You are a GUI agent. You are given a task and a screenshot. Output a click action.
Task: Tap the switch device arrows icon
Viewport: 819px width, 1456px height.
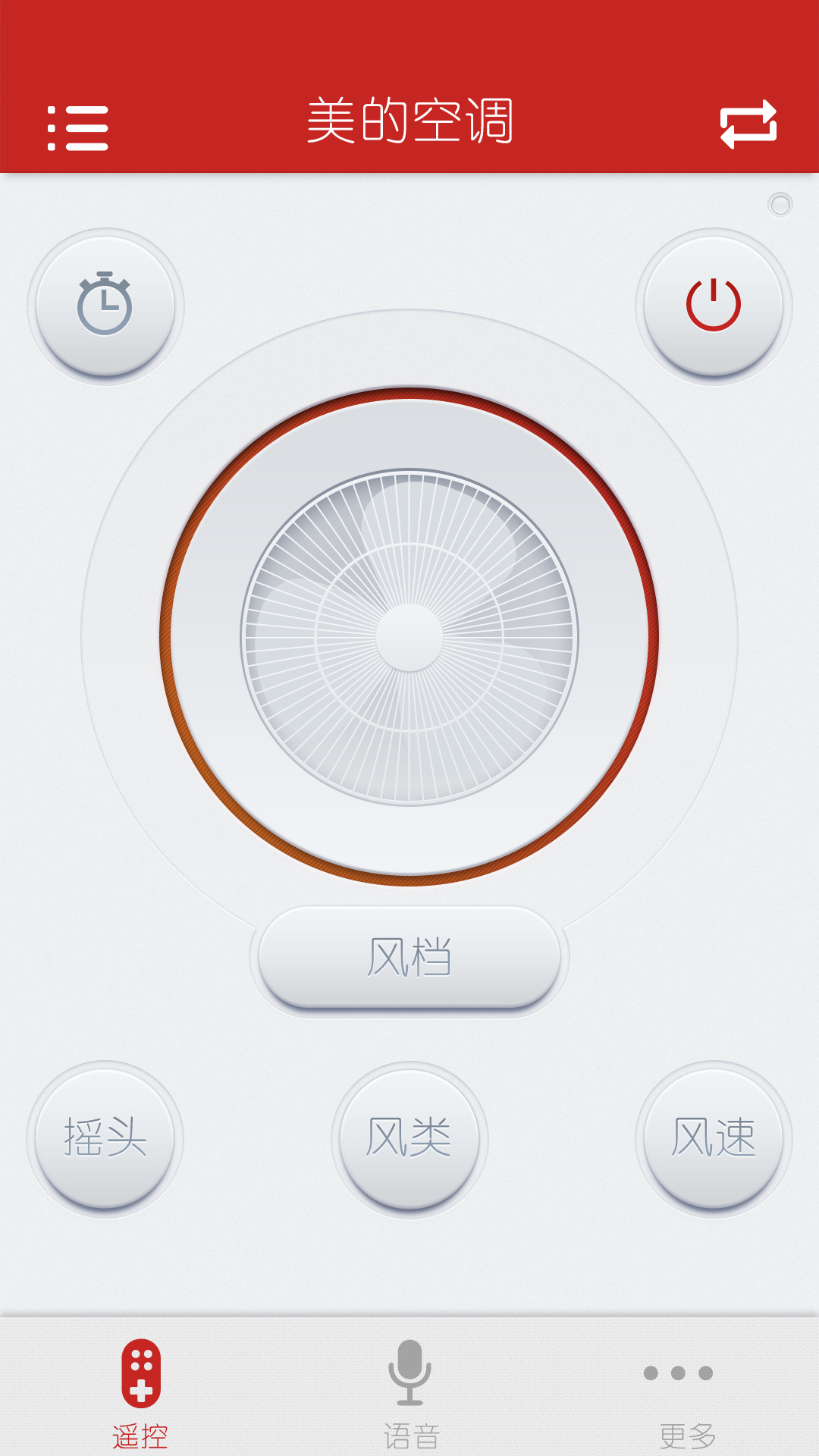748,124
